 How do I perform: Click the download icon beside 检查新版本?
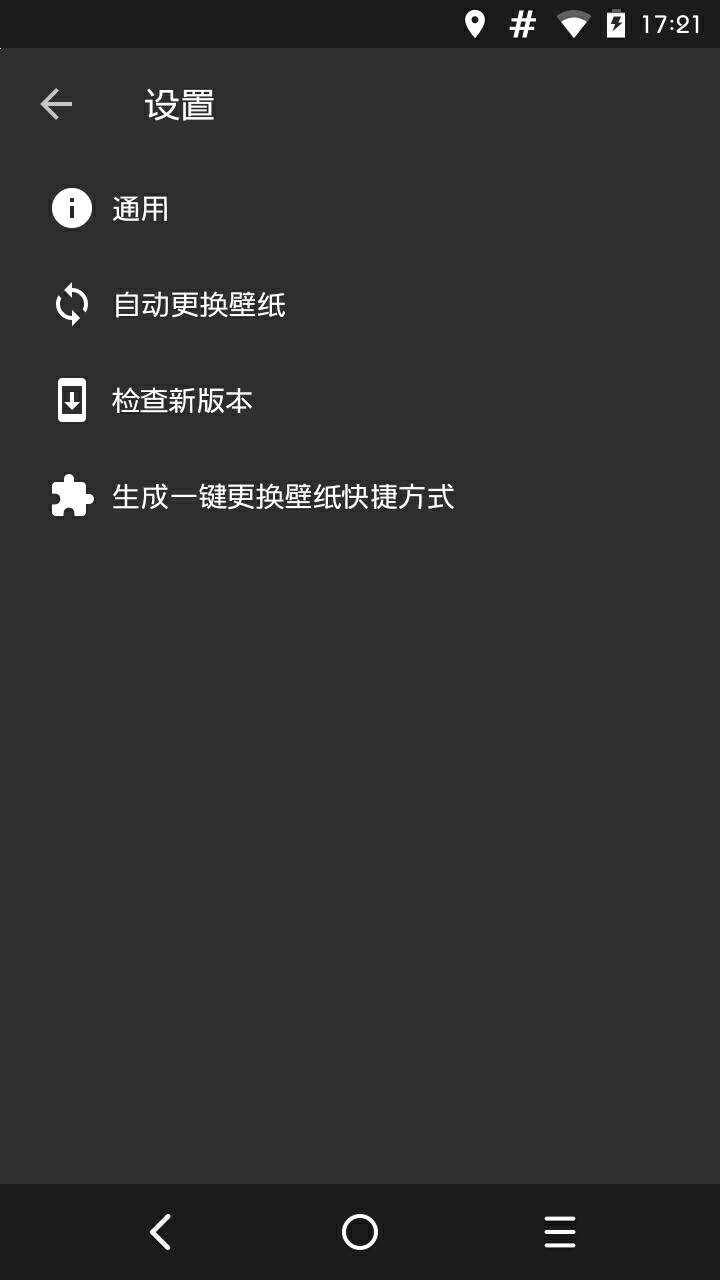[71, 400]
